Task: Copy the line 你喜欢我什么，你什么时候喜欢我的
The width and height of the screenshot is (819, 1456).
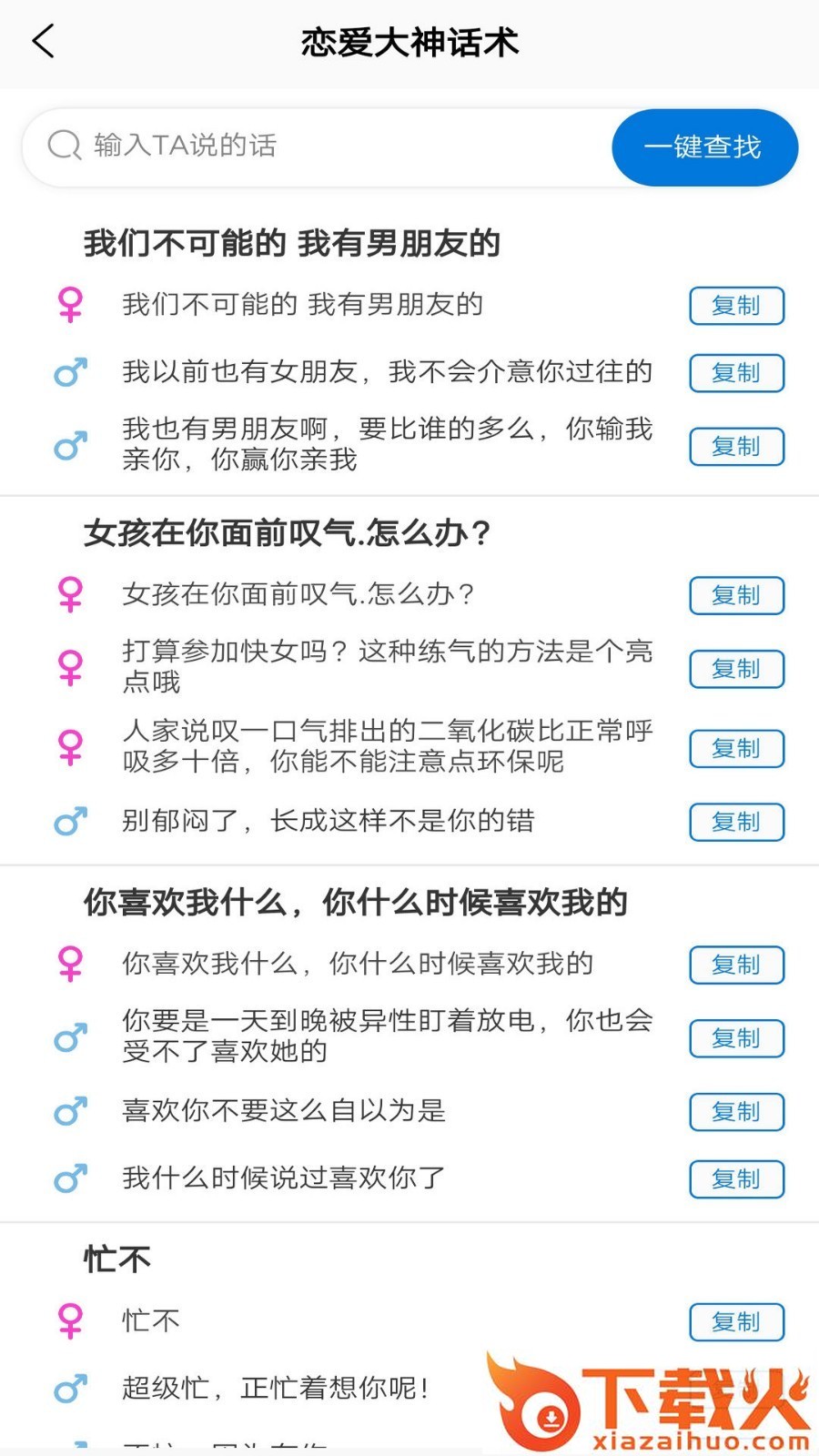Action: pos(736,966)
